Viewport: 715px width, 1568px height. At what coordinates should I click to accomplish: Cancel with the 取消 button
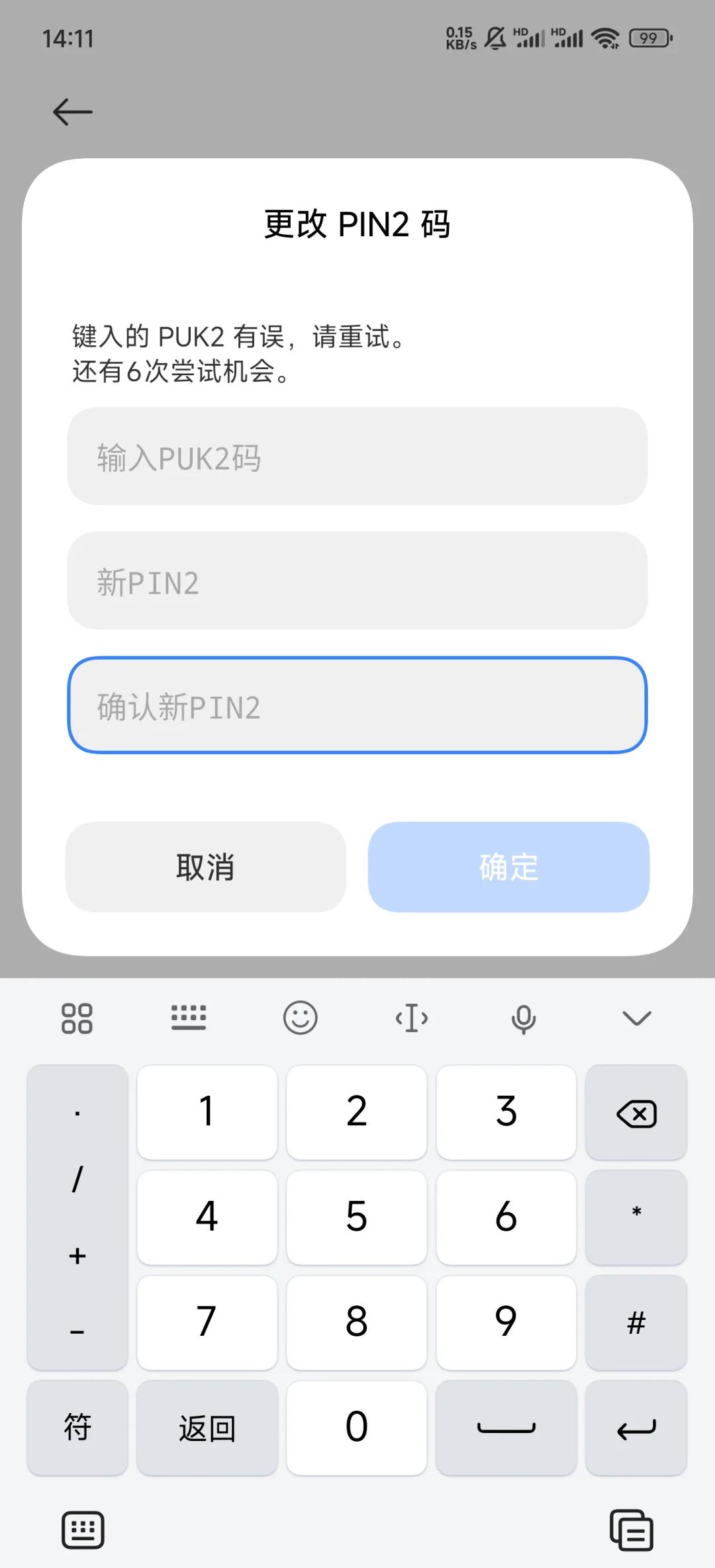[205, 867]
